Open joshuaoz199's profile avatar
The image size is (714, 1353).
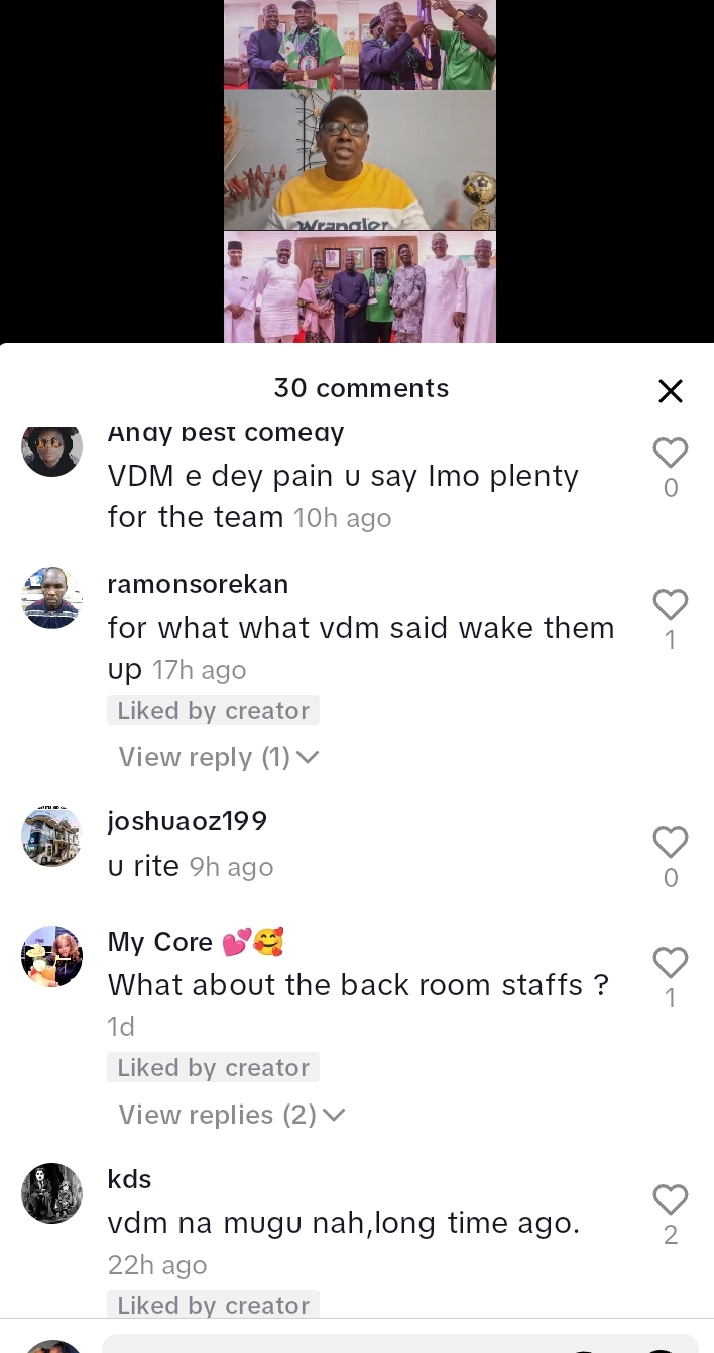52,835
